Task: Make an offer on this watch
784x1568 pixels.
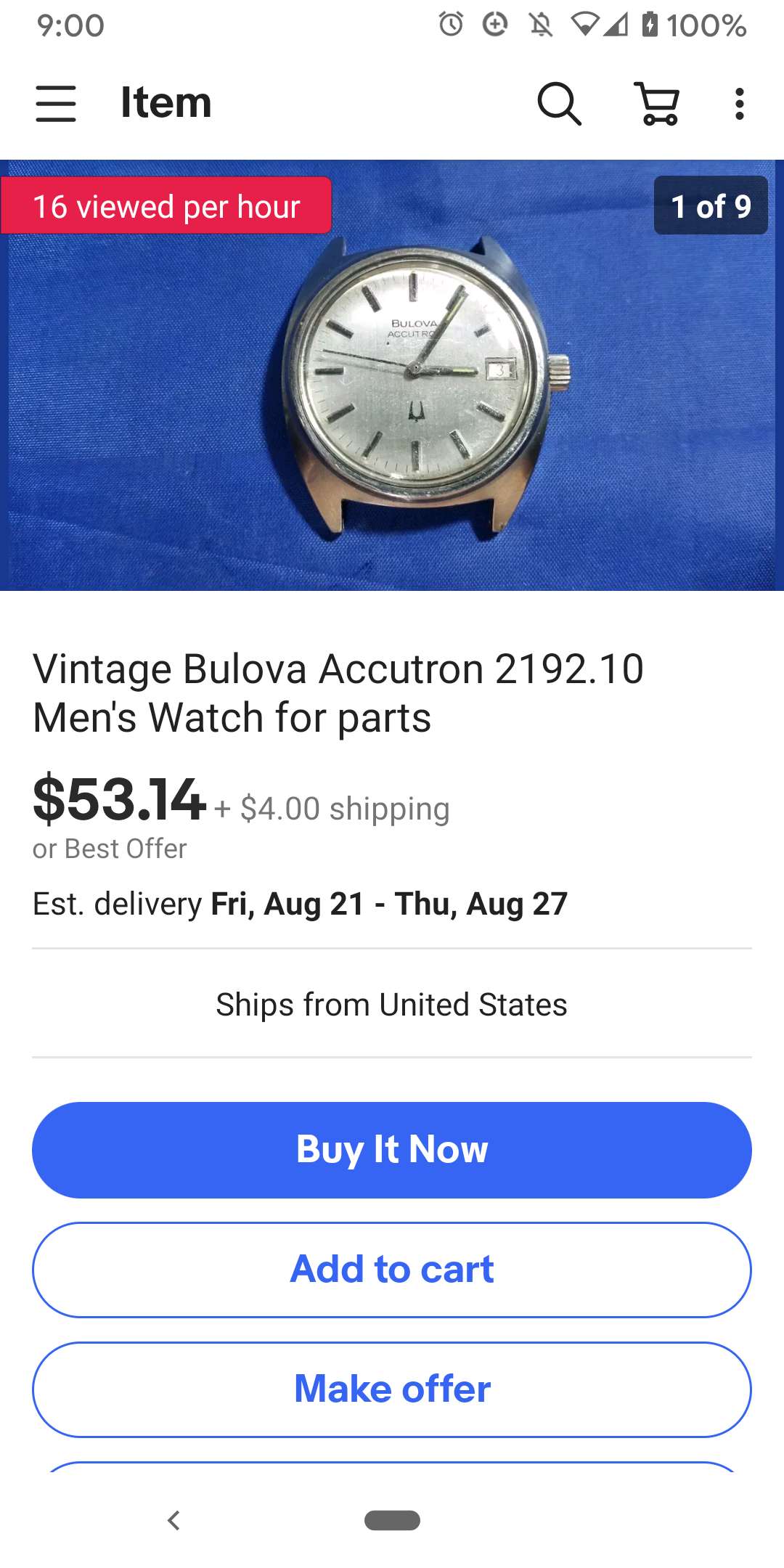Action: (x=392, y=1389)
